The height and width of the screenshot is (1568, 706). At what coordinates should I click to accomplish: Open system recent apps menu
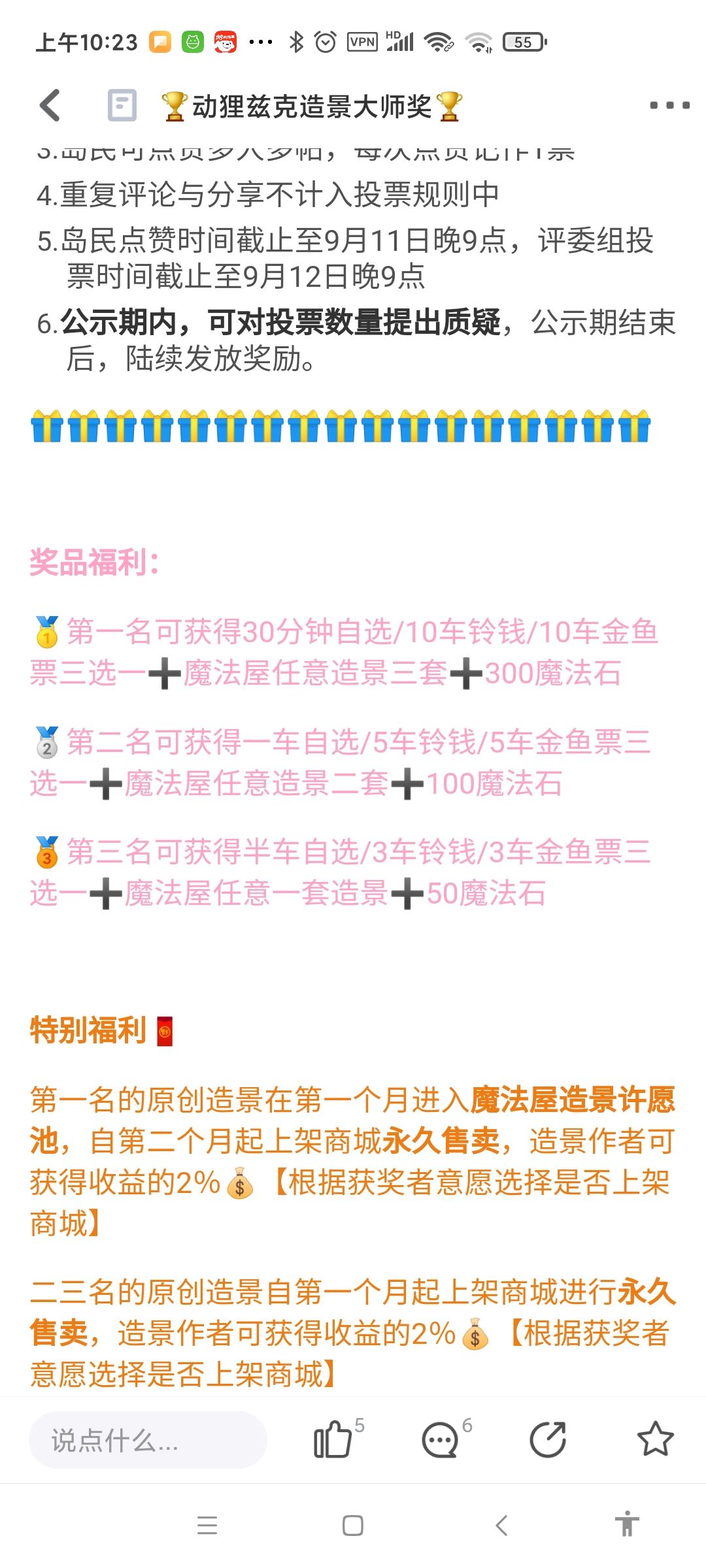coord(207,1526)
